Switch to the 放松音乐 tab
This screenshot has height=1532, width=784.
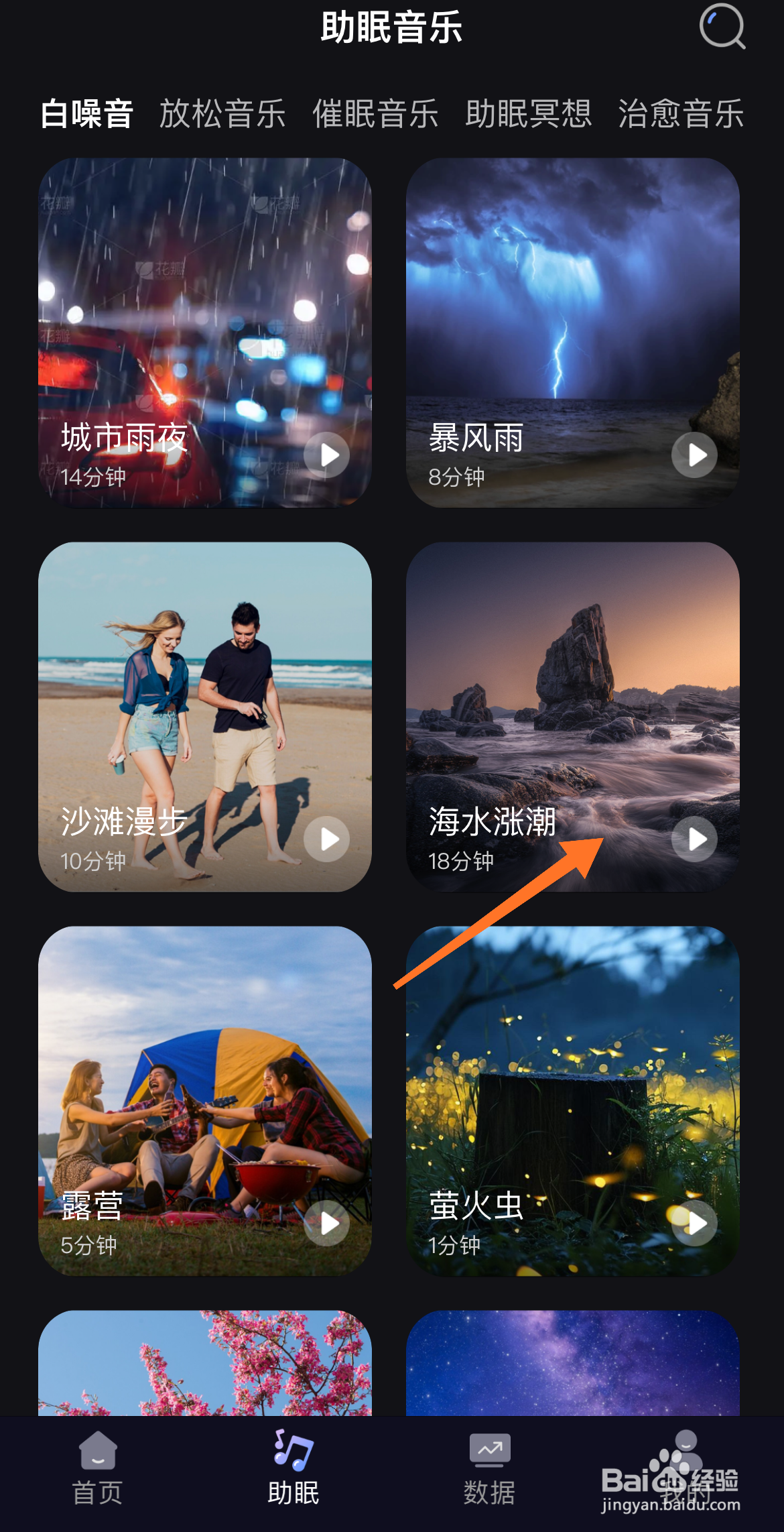(x=222, y=114)
